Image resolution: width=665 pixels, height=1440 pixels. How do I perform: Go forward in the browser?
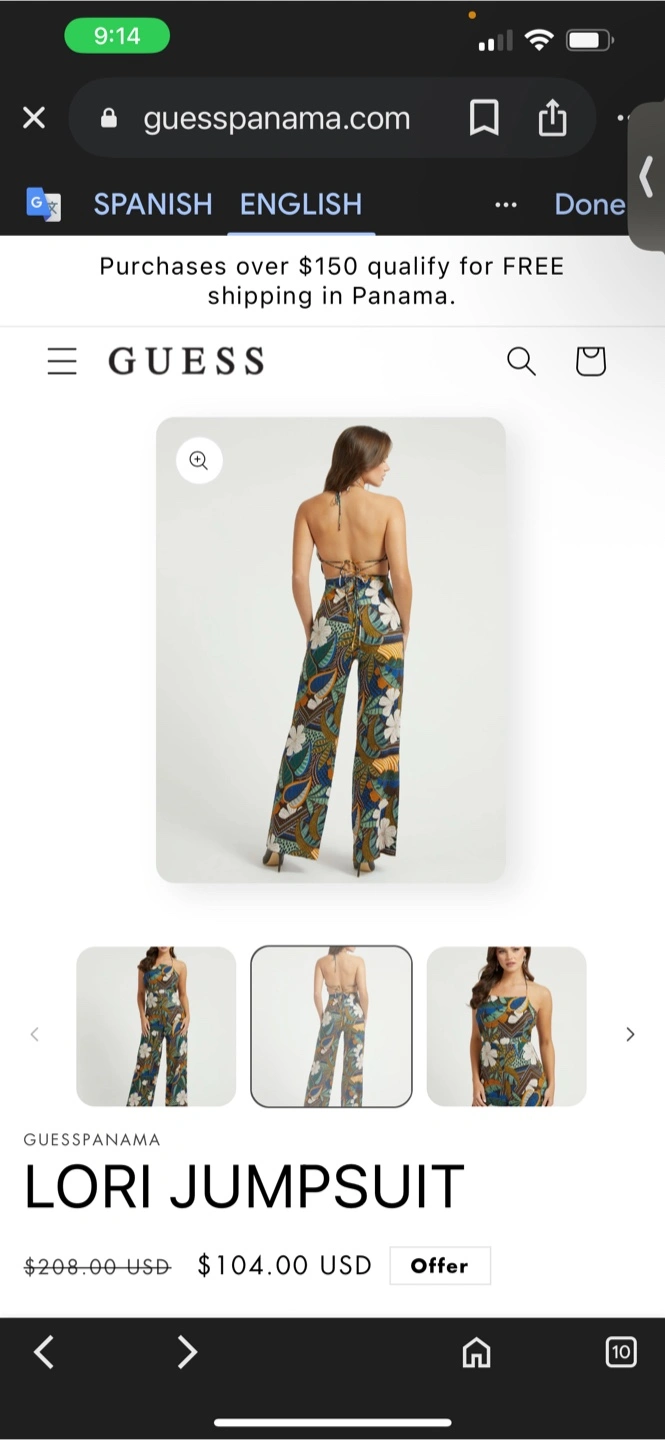[x=187, y=1352]
